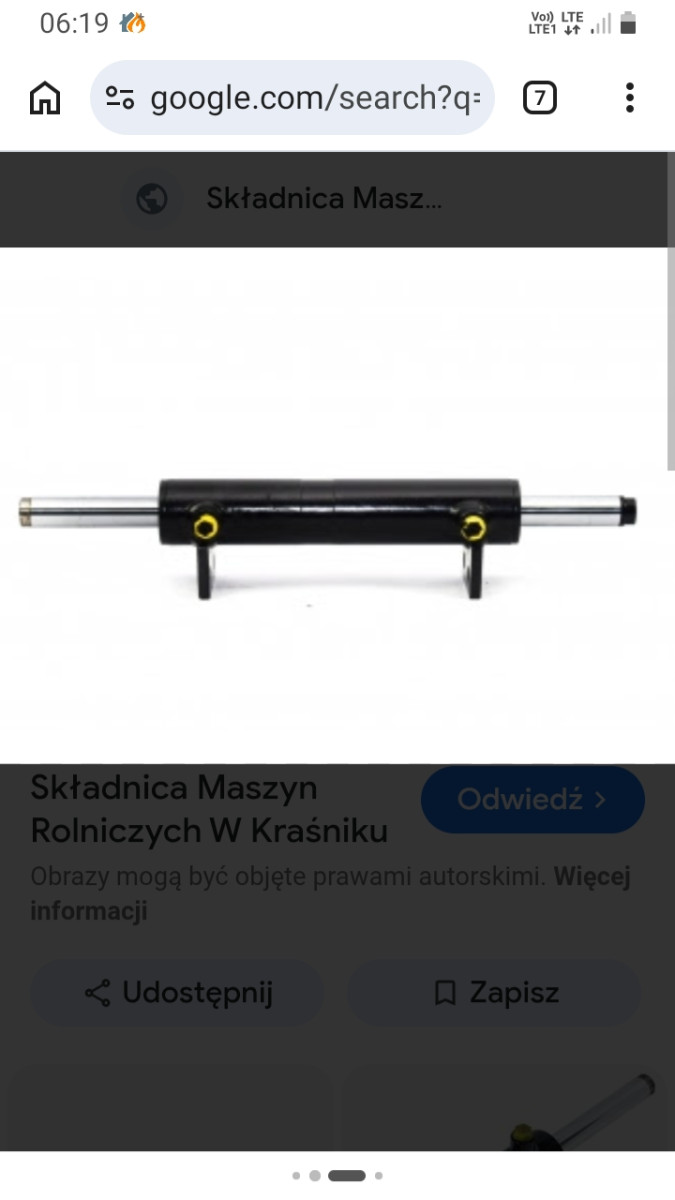Go to the Chrome home page
This screenshot has height=1200, width=675.
45,98
